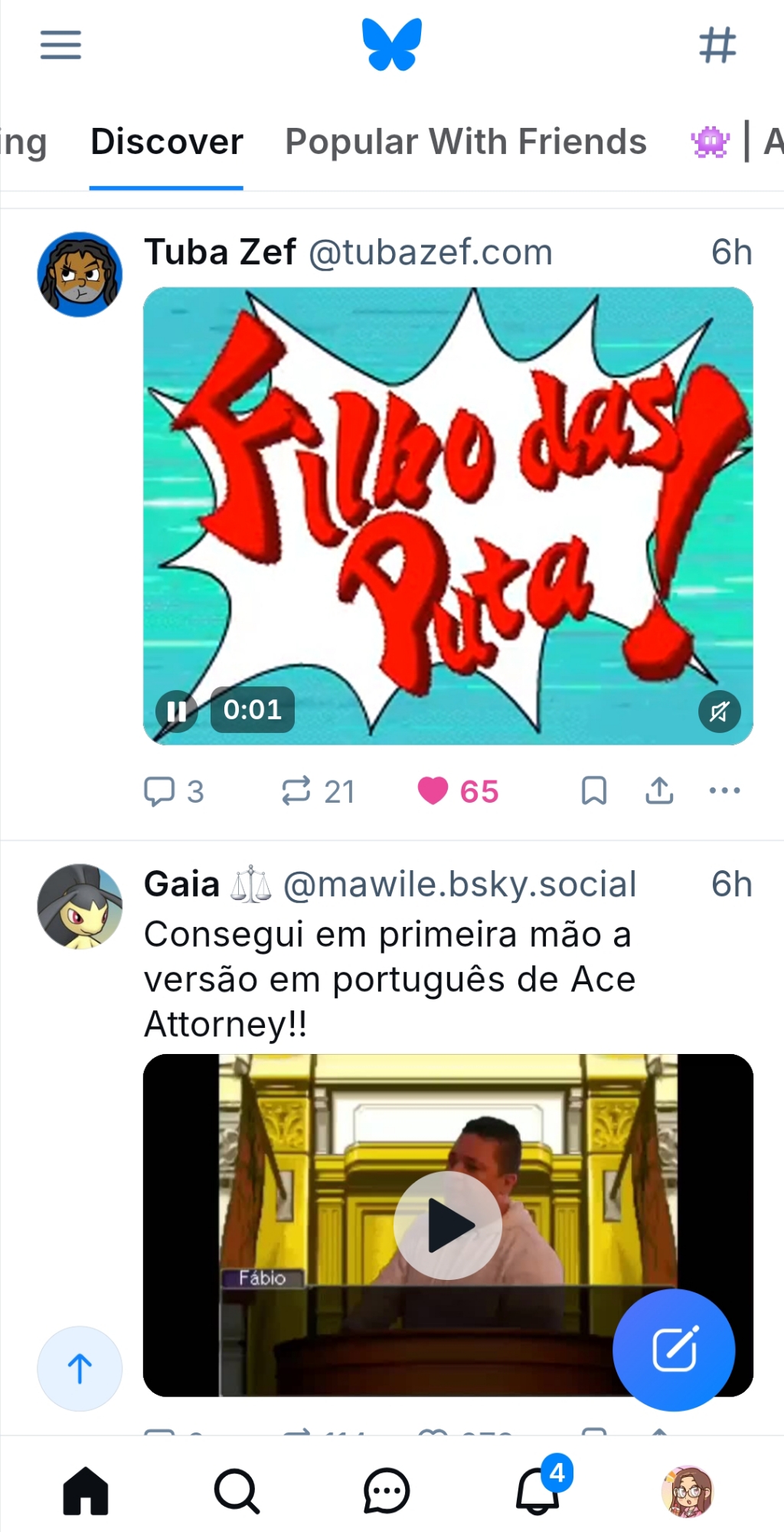Open more options on Tuba Zef's post
Viewport: 784px width, 1532px height.
(724, 791)
